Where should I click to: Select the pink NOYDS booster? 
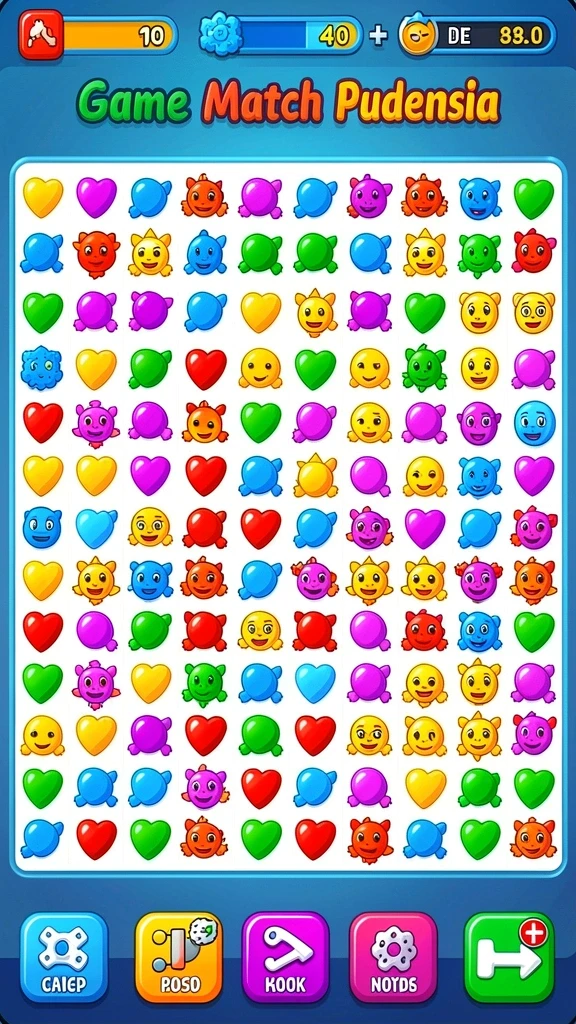(393, 957)
